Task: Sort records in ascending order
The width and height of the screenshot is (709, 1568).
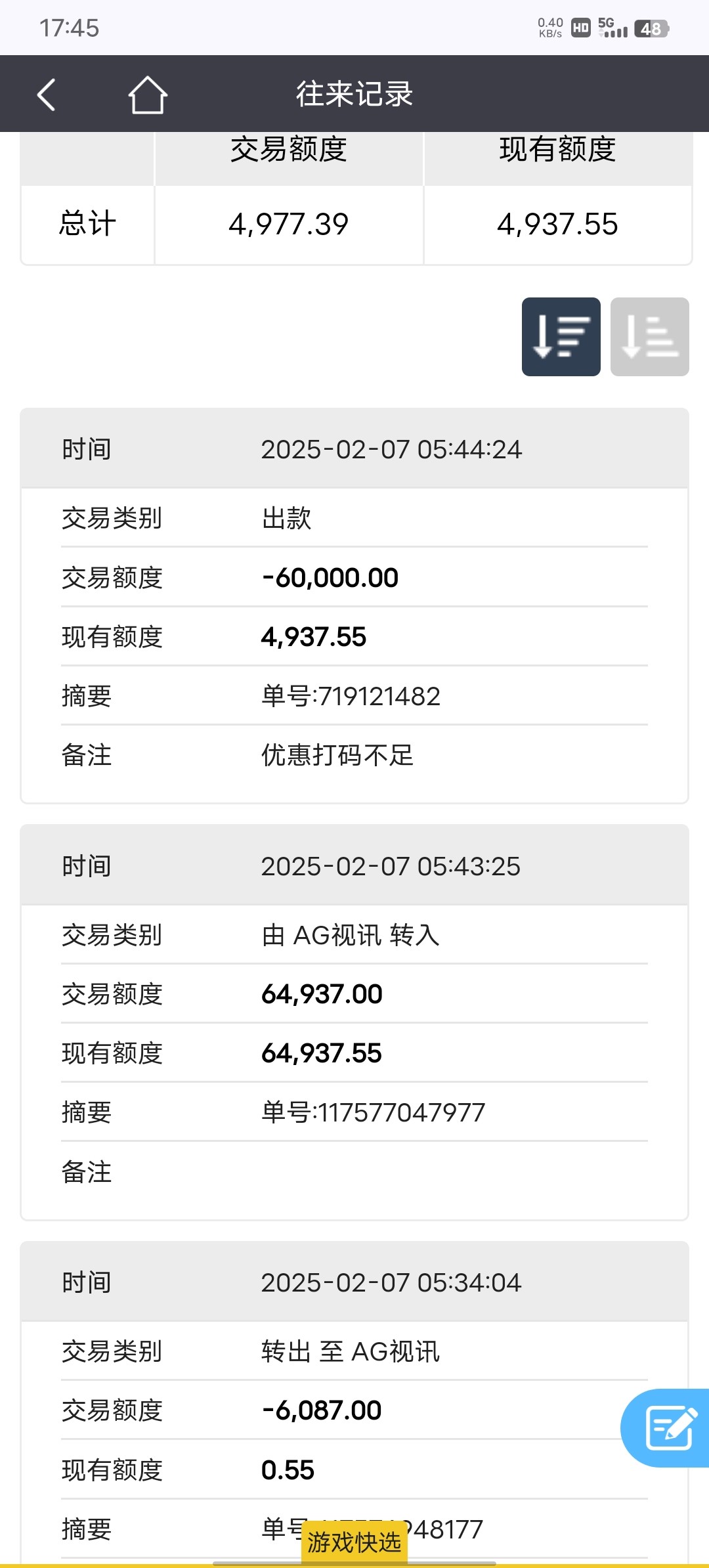Action: (650, 337)
